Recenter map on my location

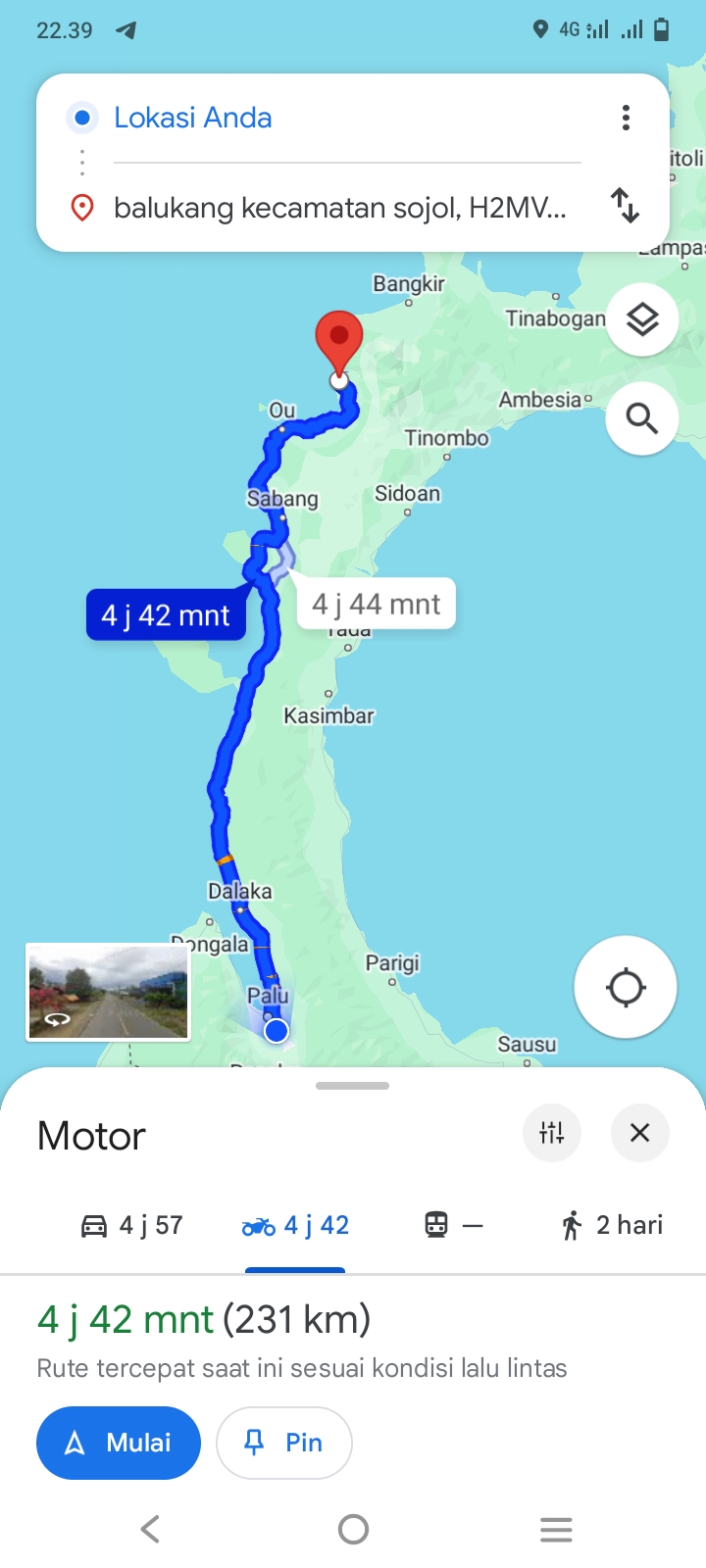(626, 987)
